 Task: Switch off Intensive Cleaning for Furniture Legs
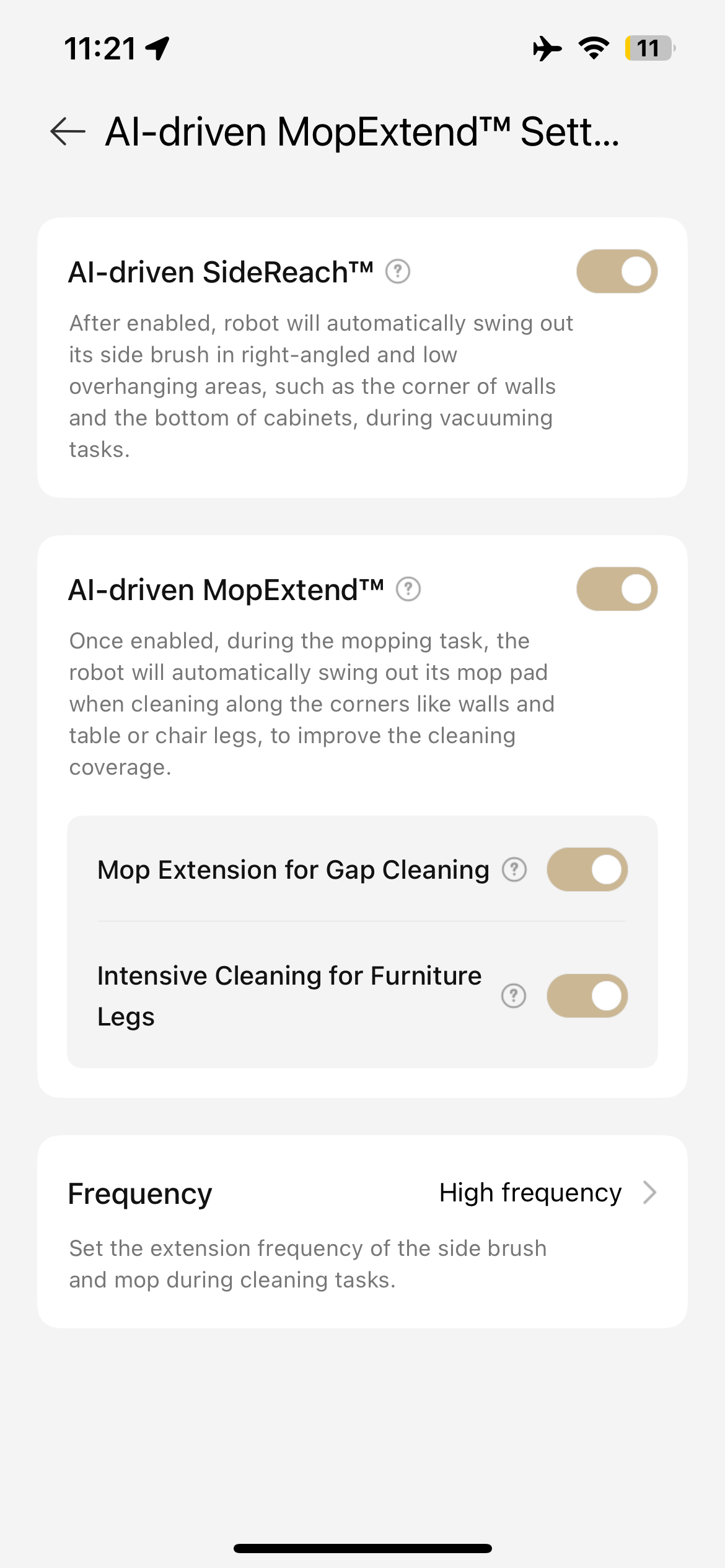587,996
